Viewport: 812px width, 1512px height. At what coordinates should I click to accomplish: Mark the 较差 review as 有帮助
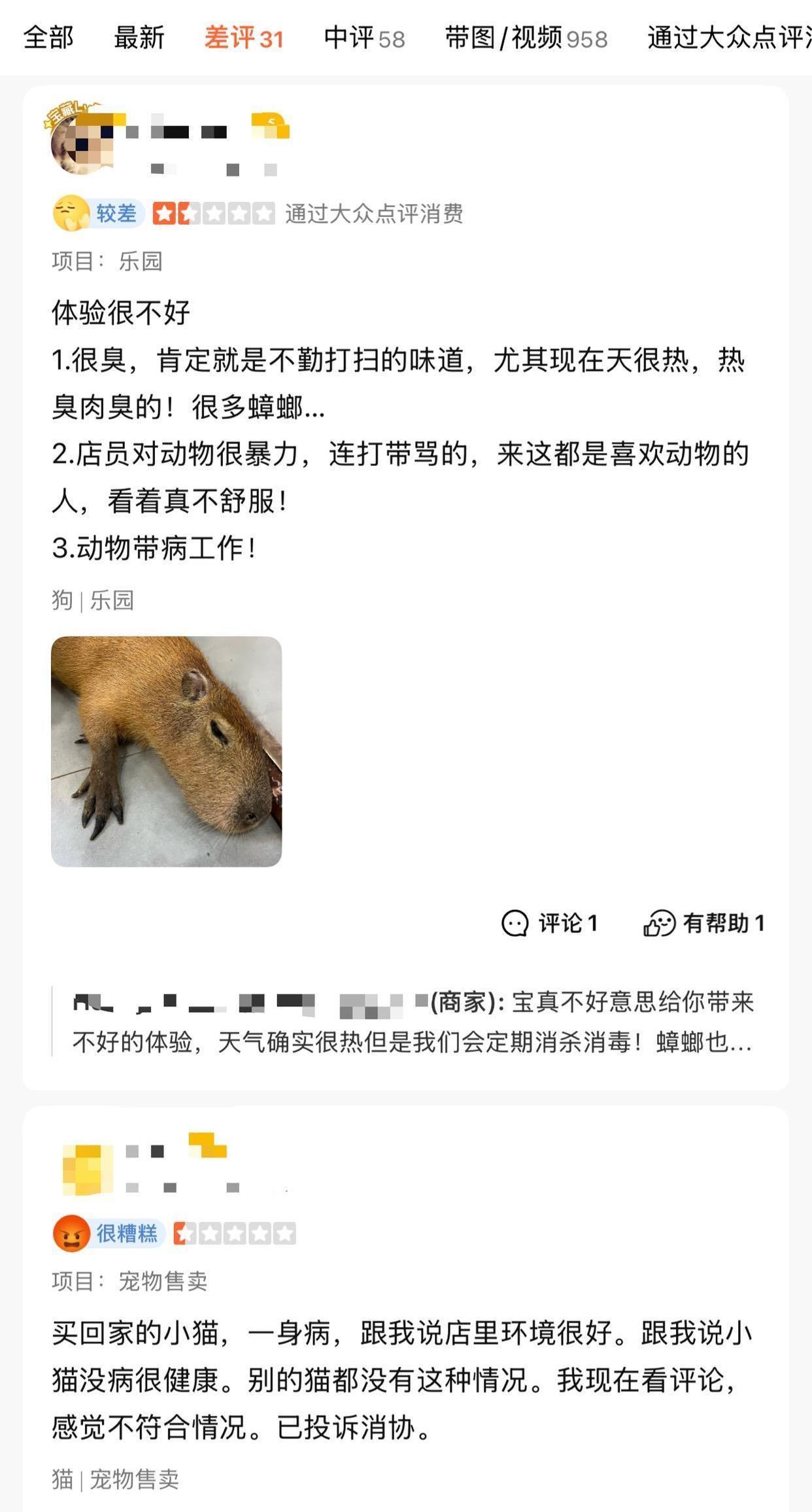(704, 923)
